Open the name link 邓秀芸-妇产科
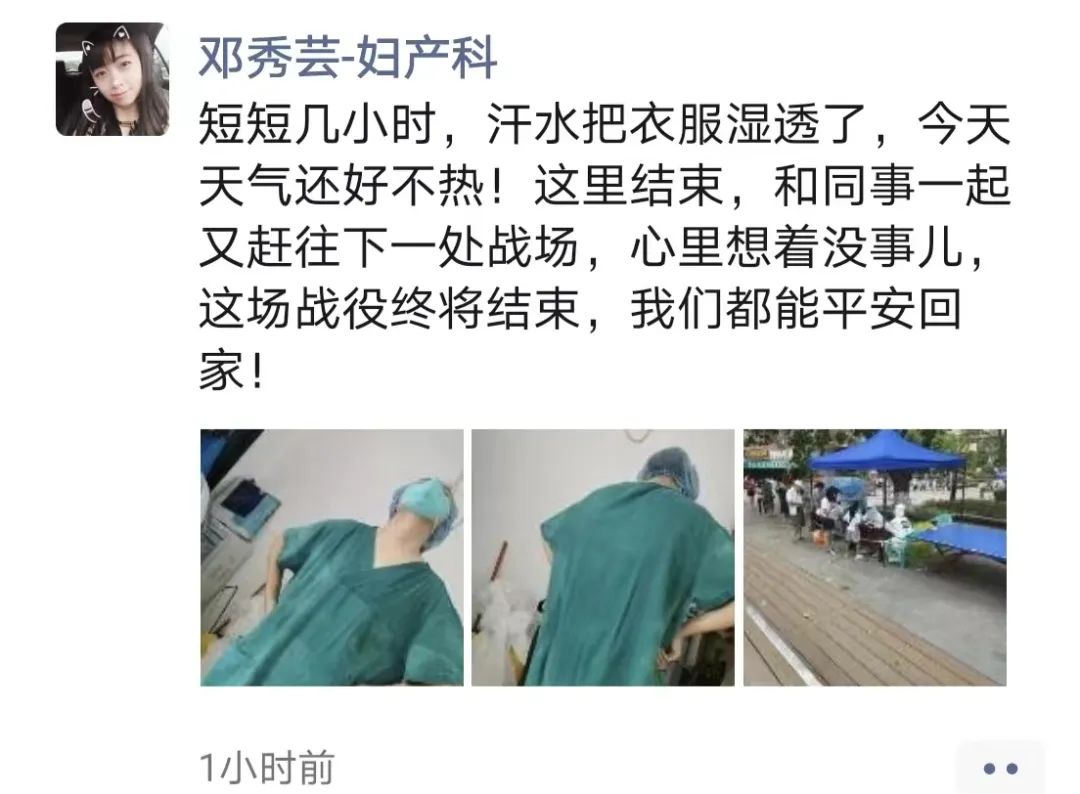1080x794 pixels. coord(348,60)
